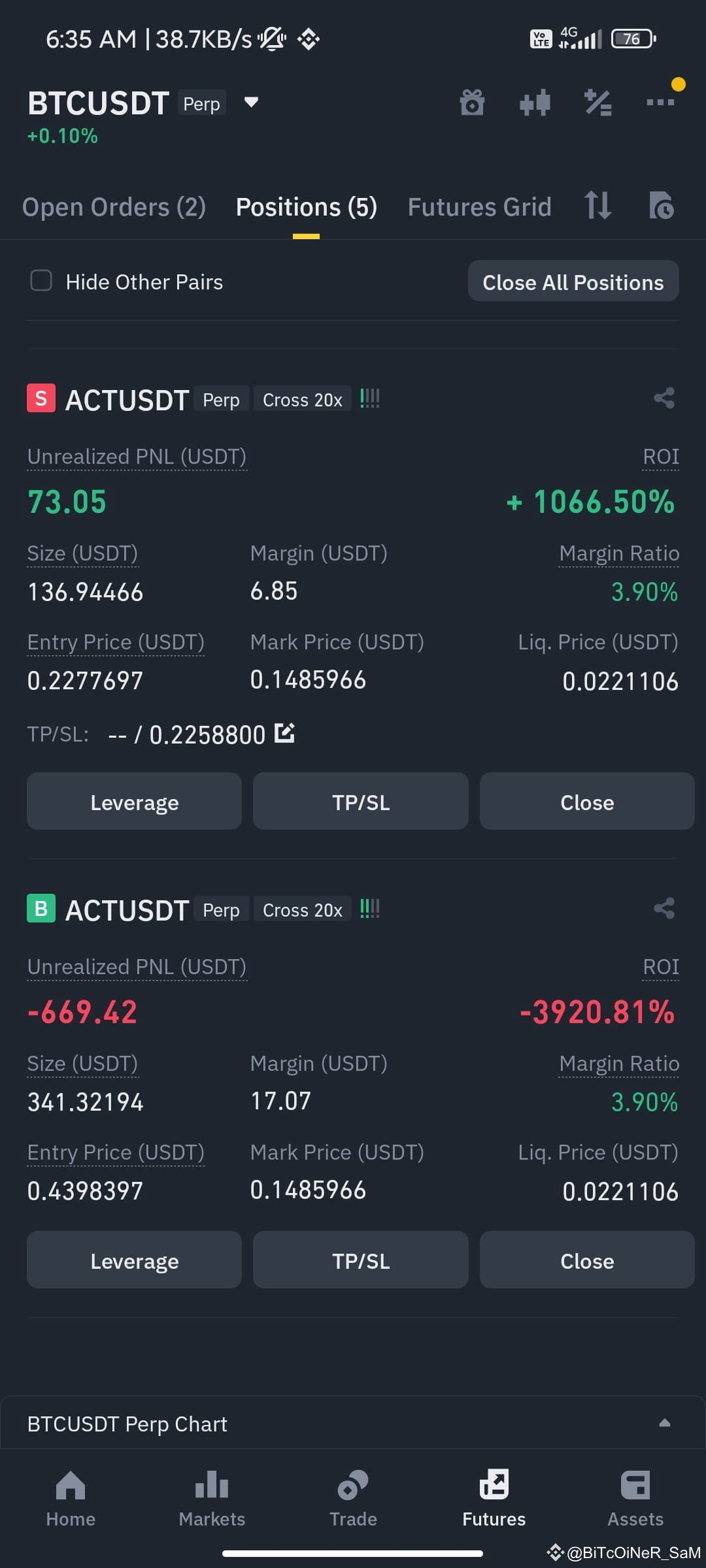Tap the share icon on short ACTUSDT position

pyautogui.click(x=664, y=399)
